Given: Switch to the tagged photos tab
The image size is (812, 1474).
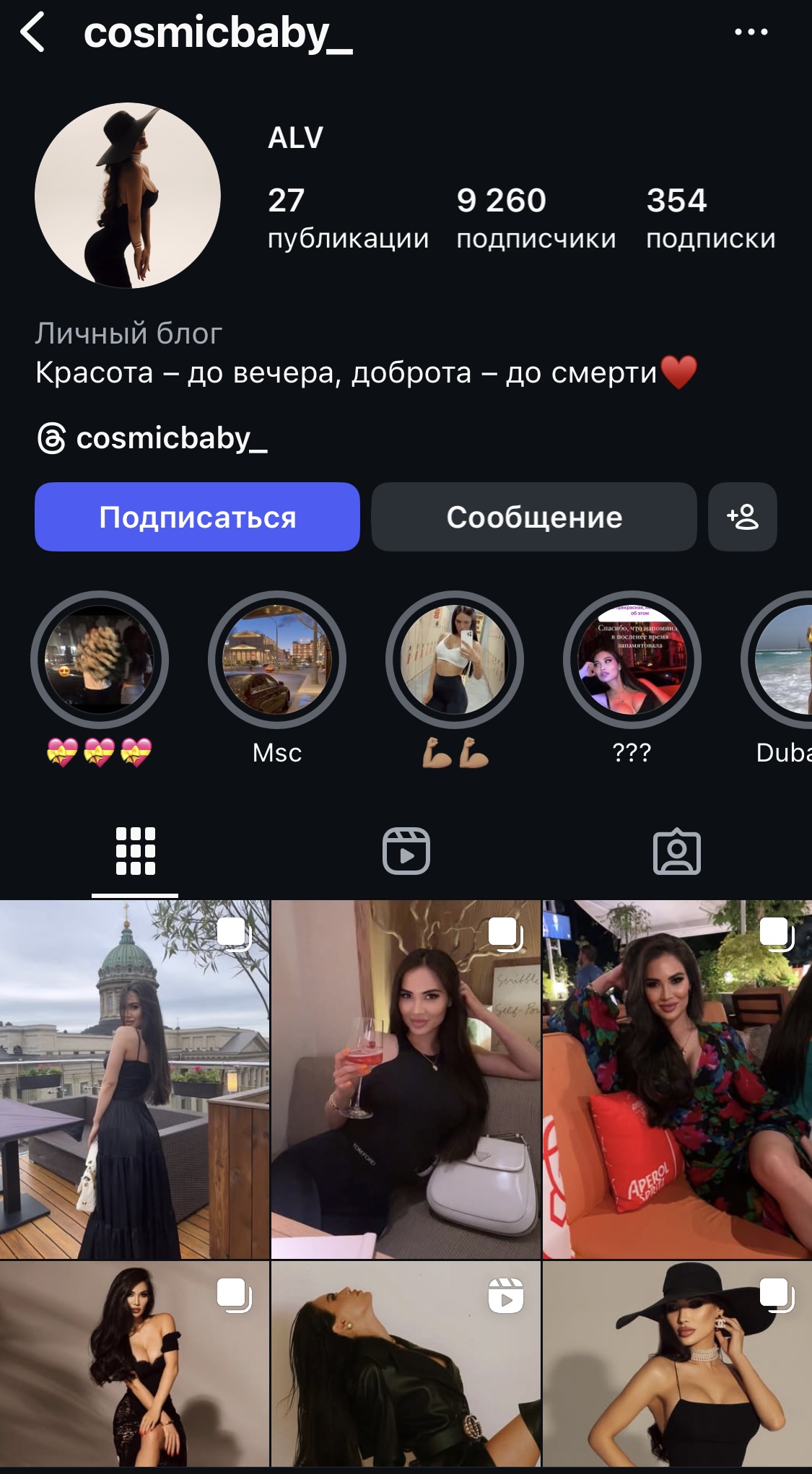Looking at the screenshot, I should (676, 852).
